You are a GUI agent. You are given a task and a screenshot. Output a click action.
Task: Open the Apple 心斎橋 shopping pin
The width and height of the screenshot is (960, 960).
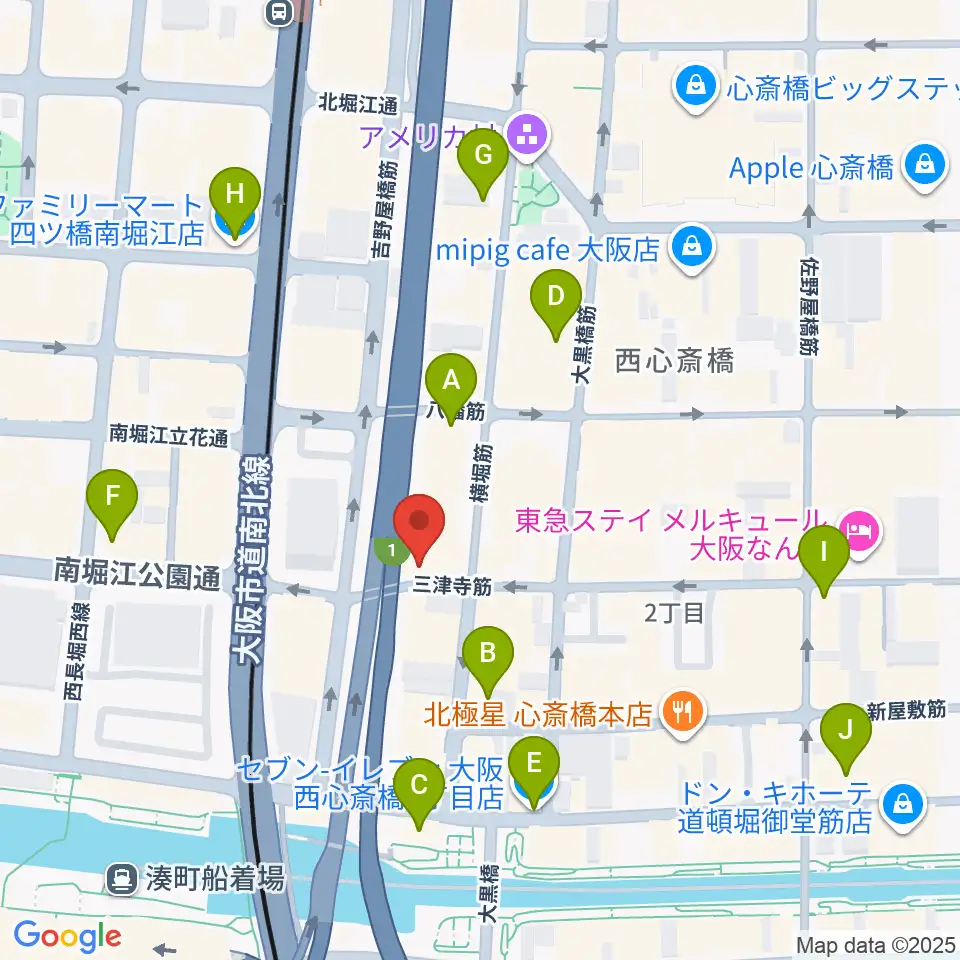(x=927, y=166)
